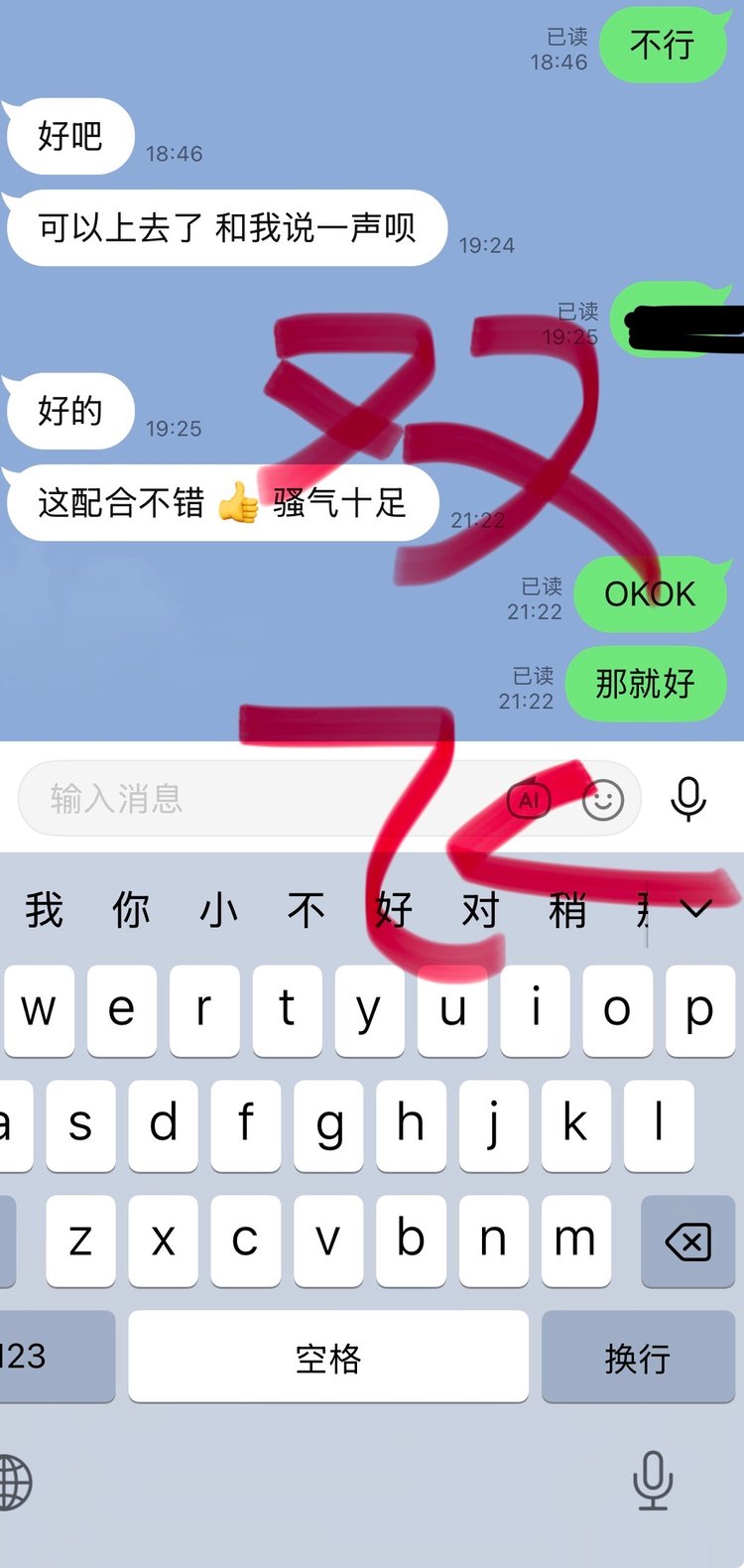Record a voice message with the microphone
Viewport: 744px width, 1568px height.
pos(687,799)
